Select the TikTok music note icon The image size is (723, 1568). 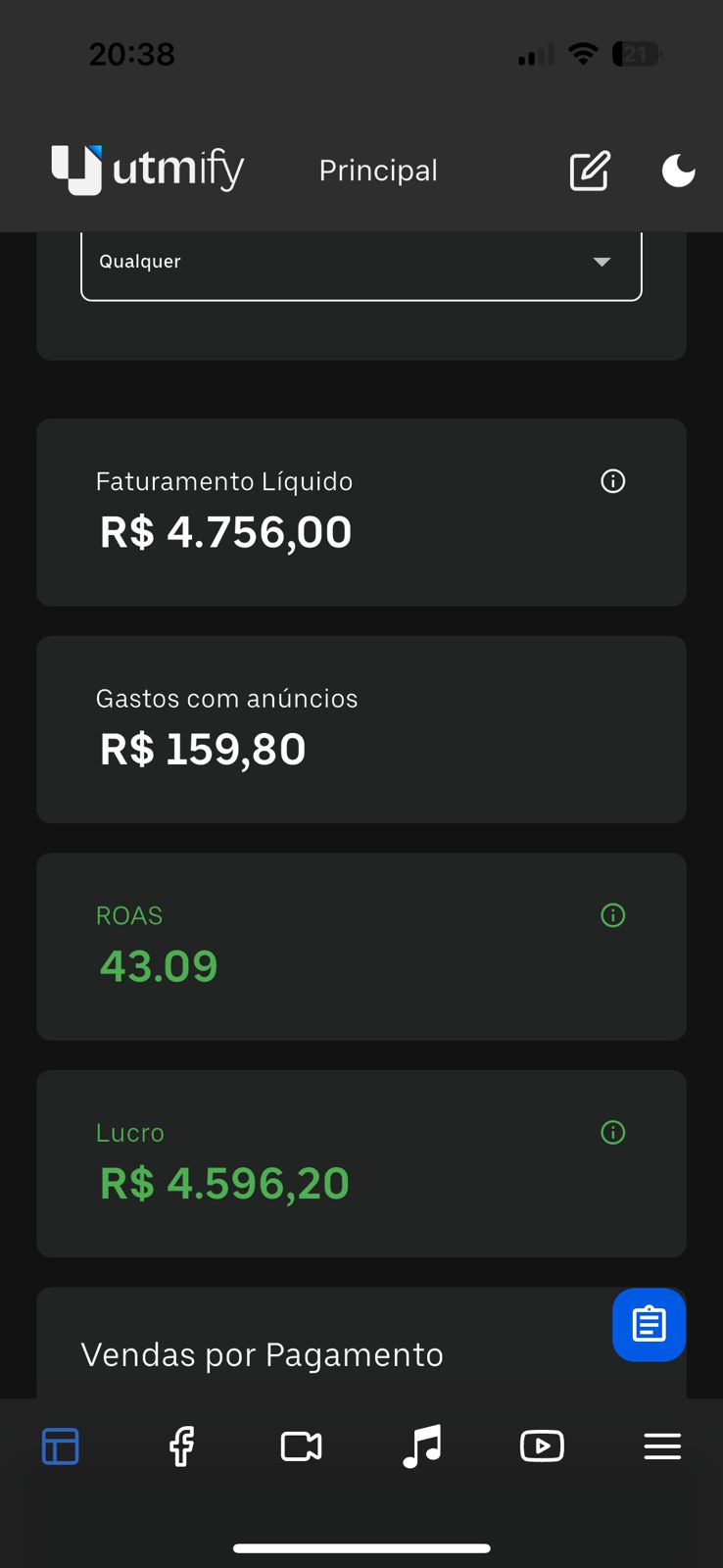(421, 1445)
